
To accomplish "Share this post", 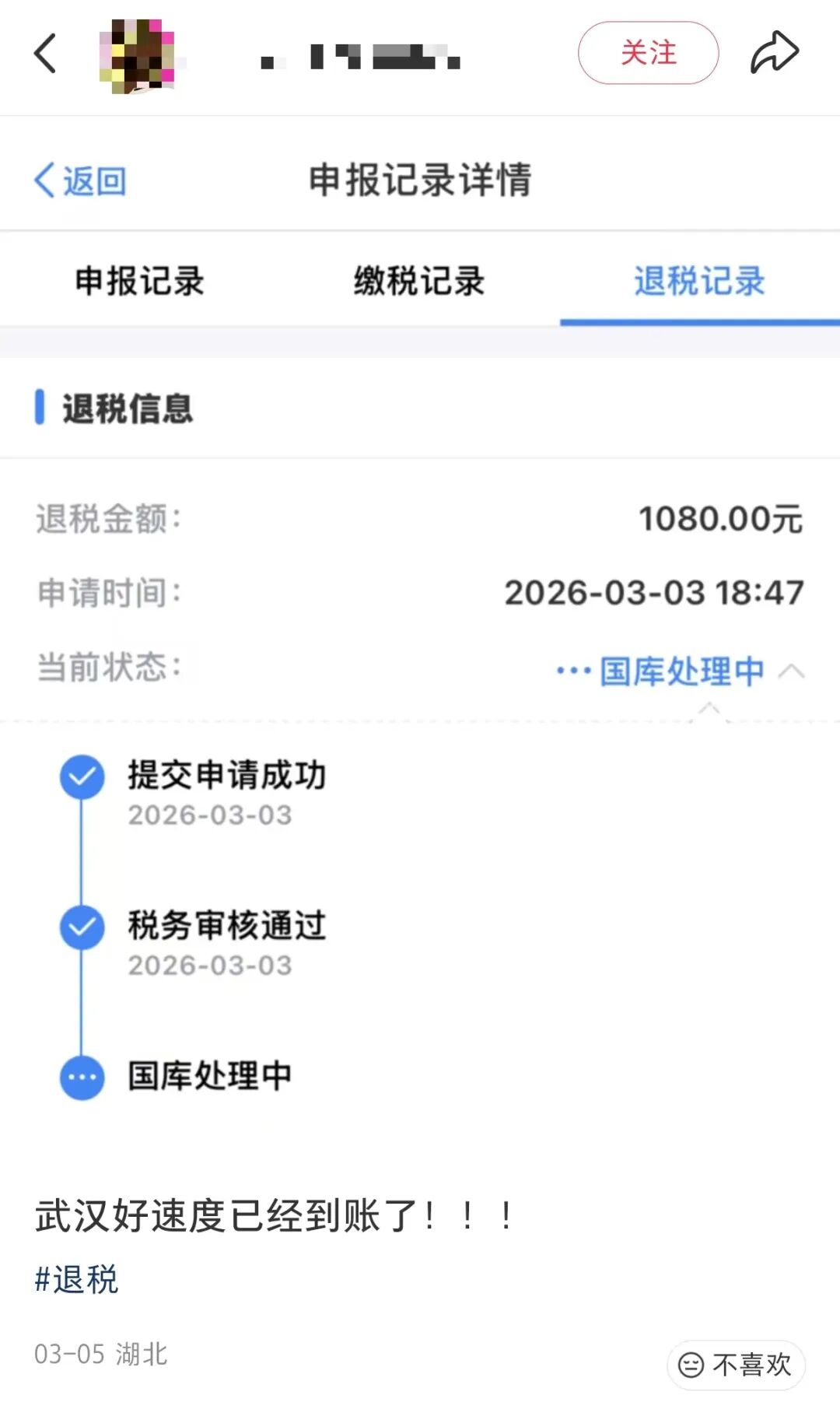I will coord(774,53).
